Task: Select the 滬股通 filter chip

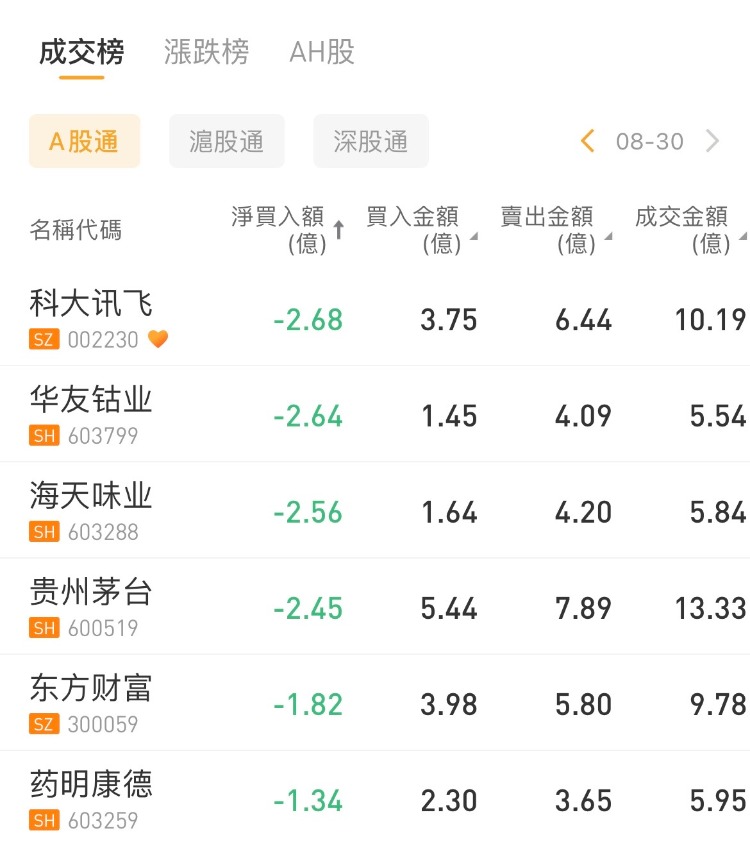Action: click(227, 141)
